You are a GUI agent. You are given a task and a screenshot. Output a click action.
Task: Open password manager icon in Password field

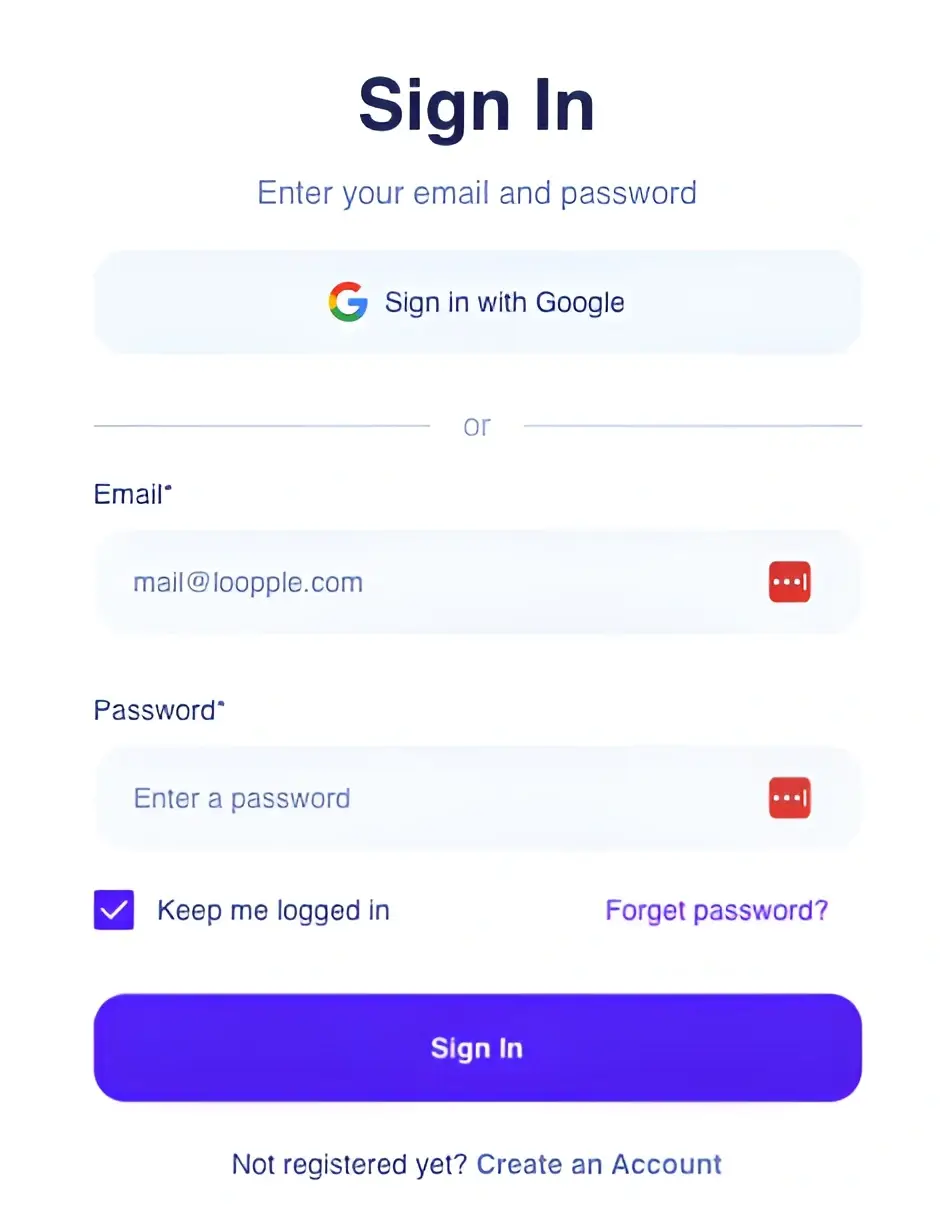789,798
